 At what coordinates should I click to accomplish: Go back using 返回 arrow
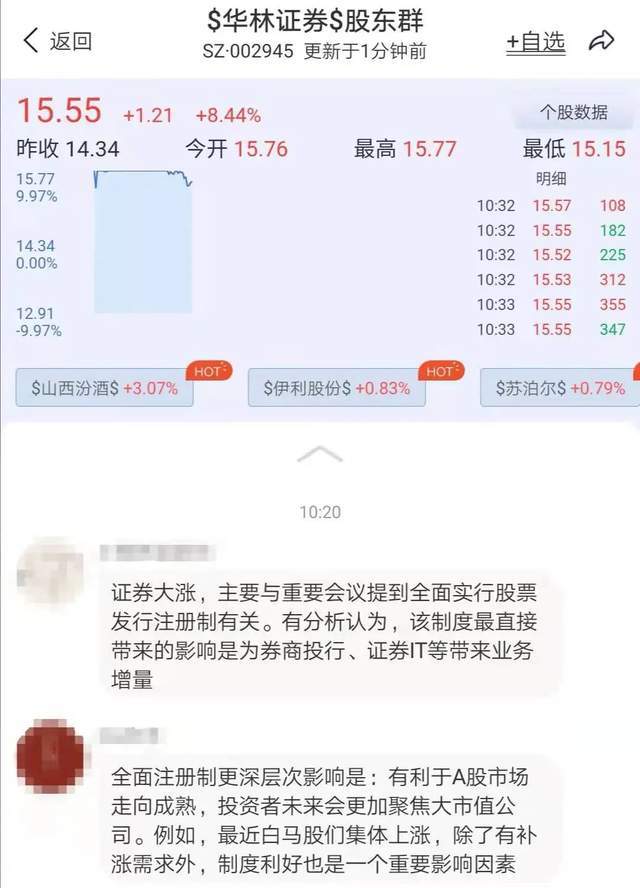point(55,41)
